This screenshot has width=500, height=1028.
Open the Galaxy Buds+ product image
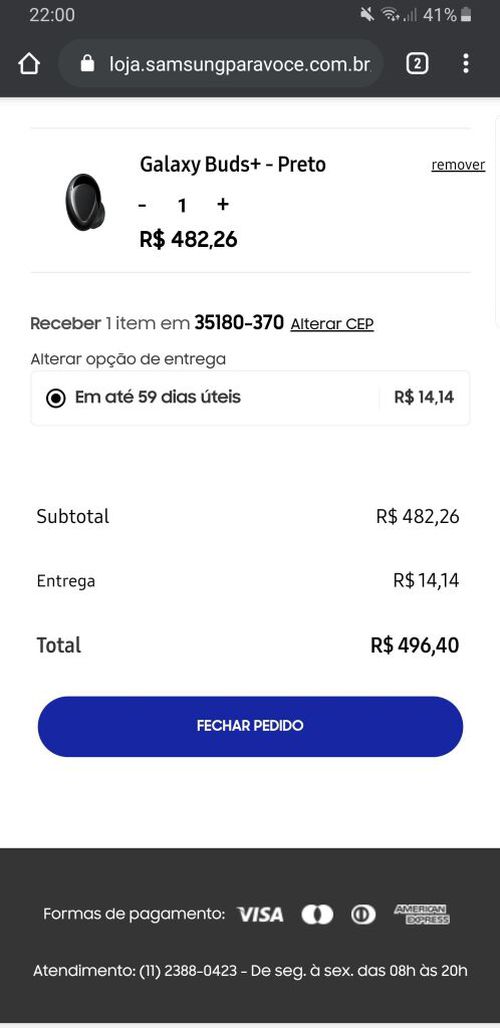pyautogui.click(x=85, y=201)
